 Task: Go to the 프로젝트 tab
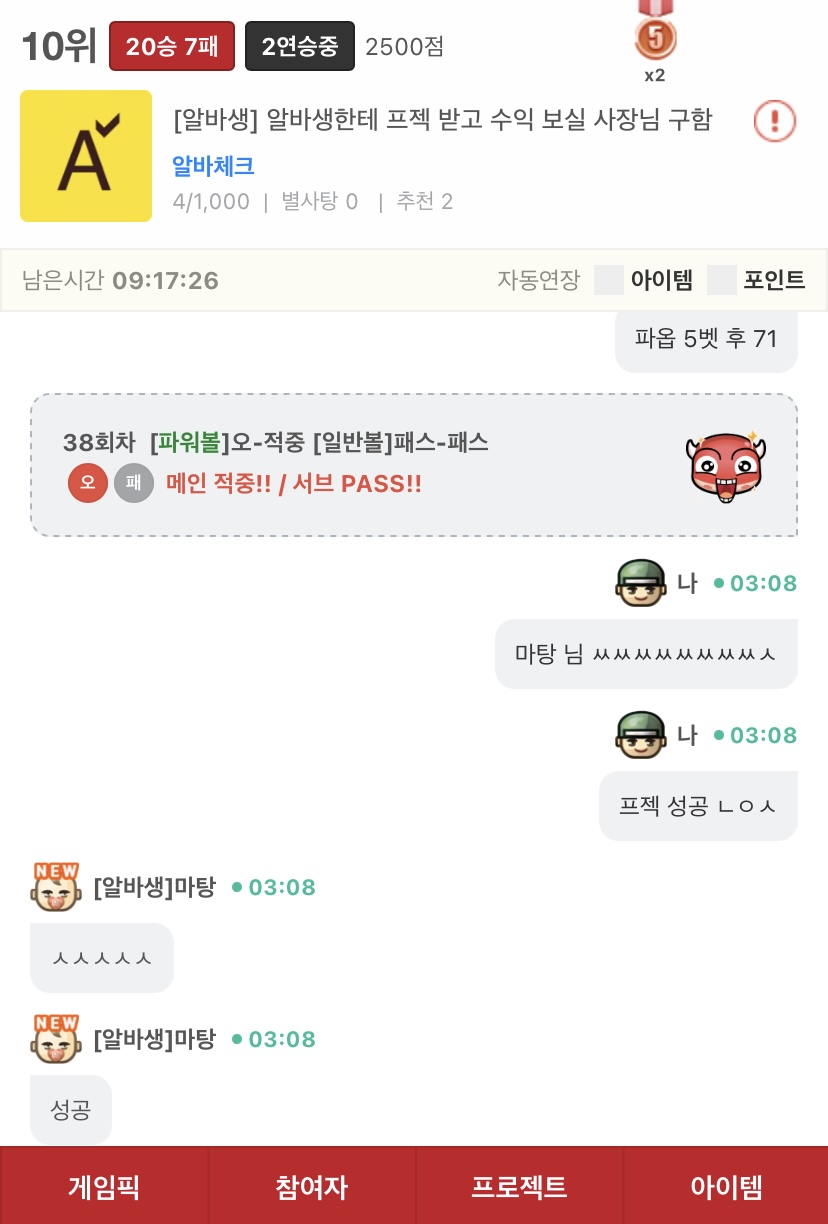(519, 1187)
